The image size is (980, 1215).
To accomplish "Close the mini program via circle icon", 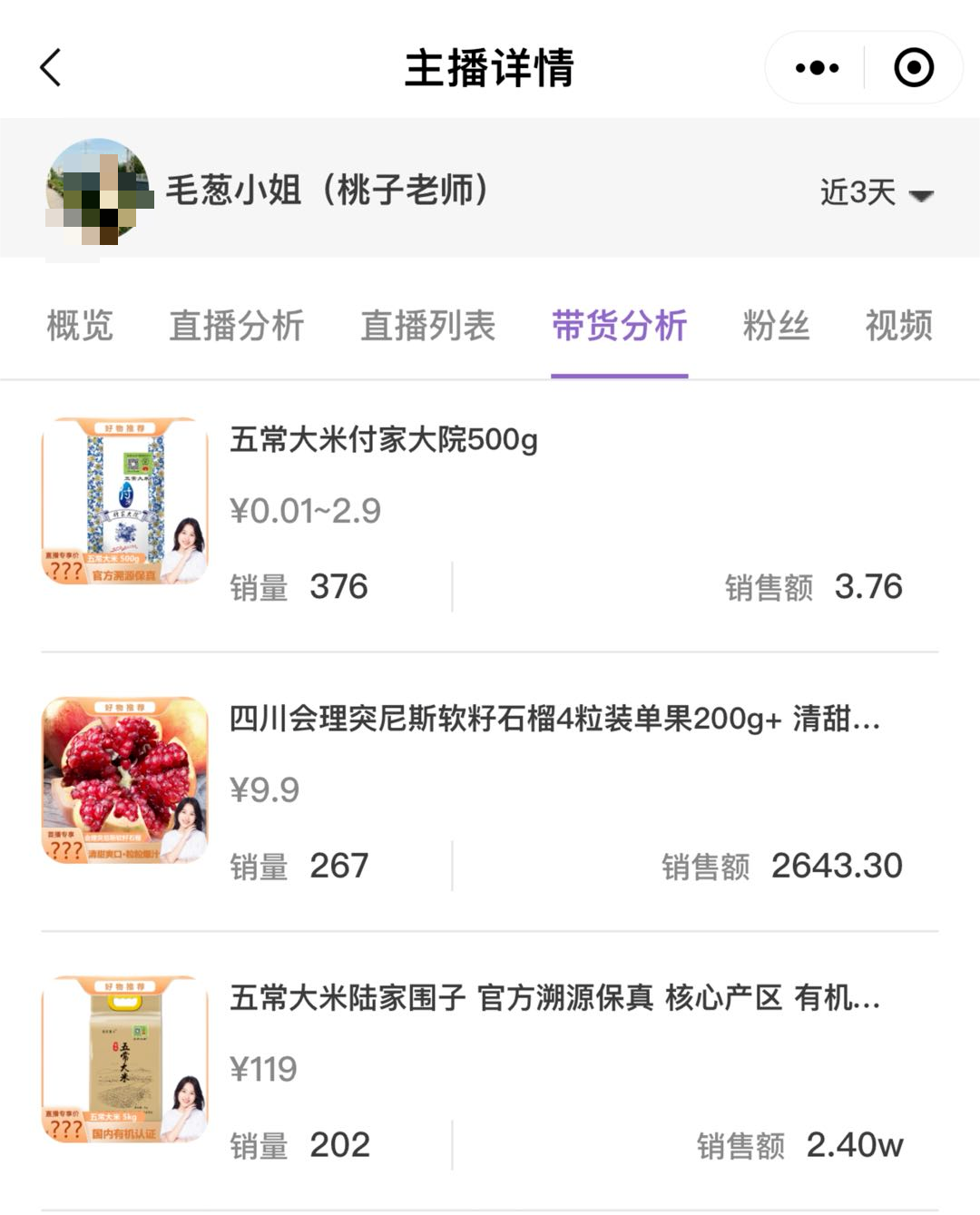I will tap(913, 68).
